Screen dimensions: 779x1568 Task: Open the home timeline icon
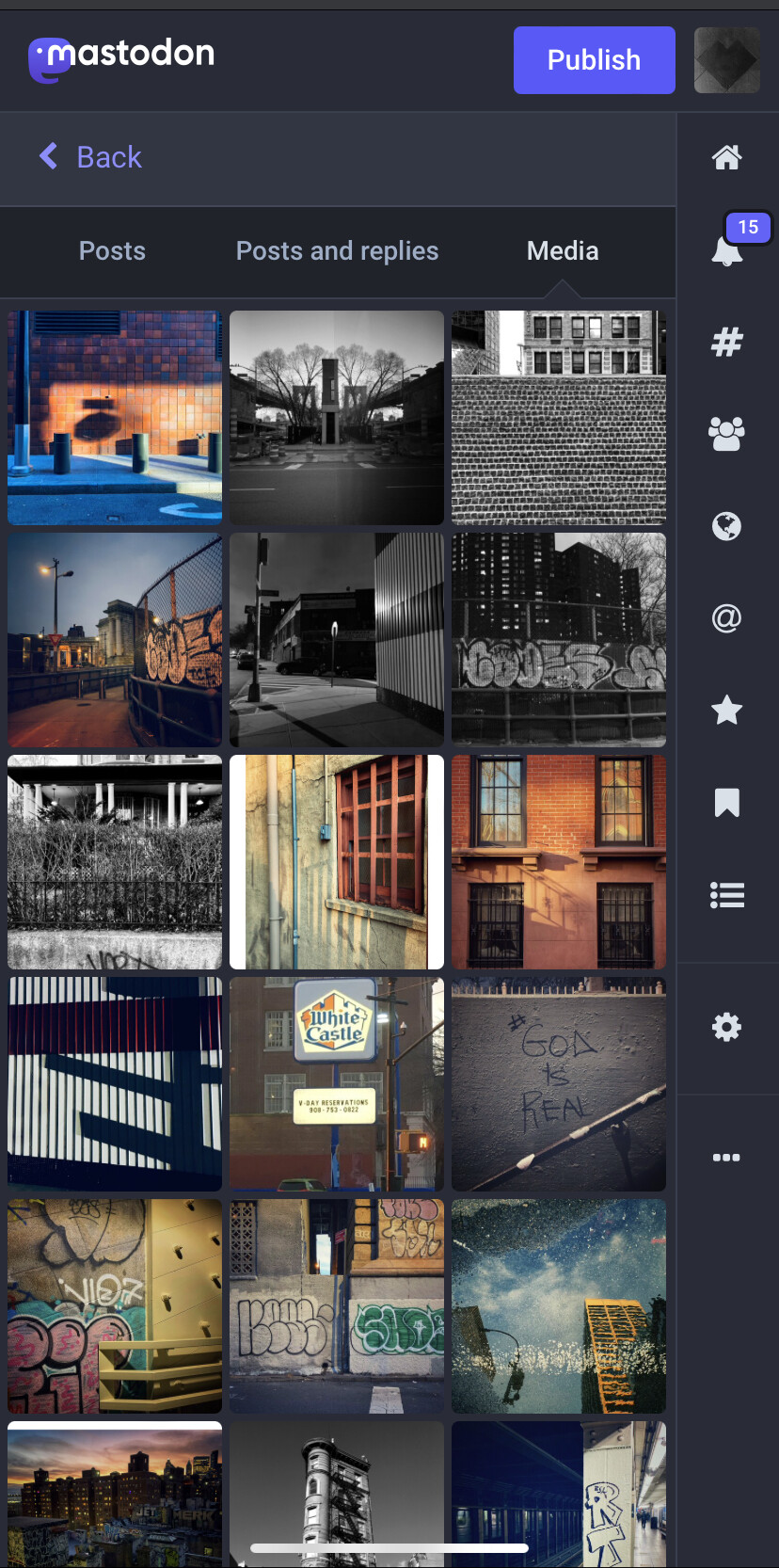pos(726,157)
